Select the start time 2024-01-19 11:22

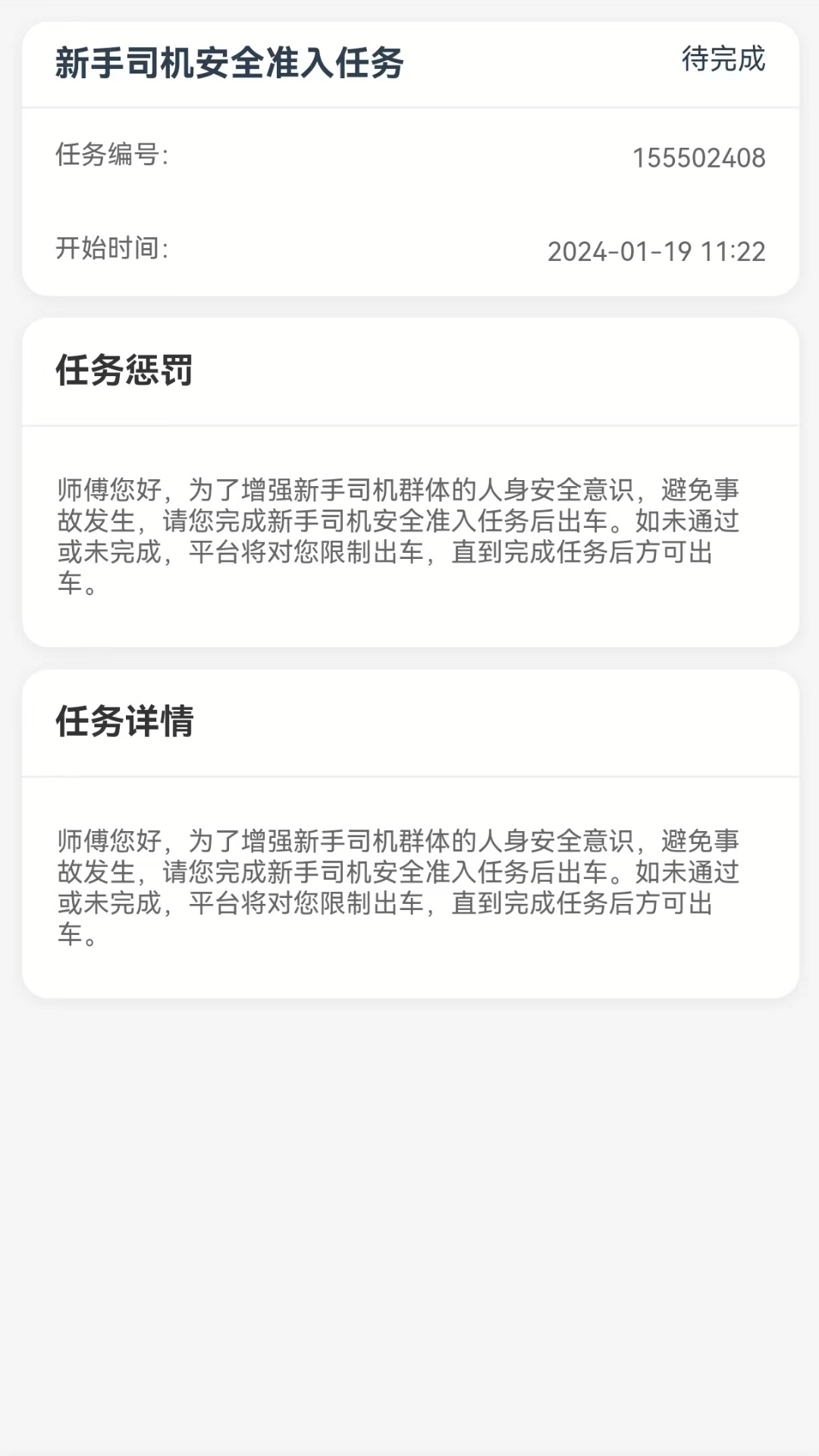point(658,252)
